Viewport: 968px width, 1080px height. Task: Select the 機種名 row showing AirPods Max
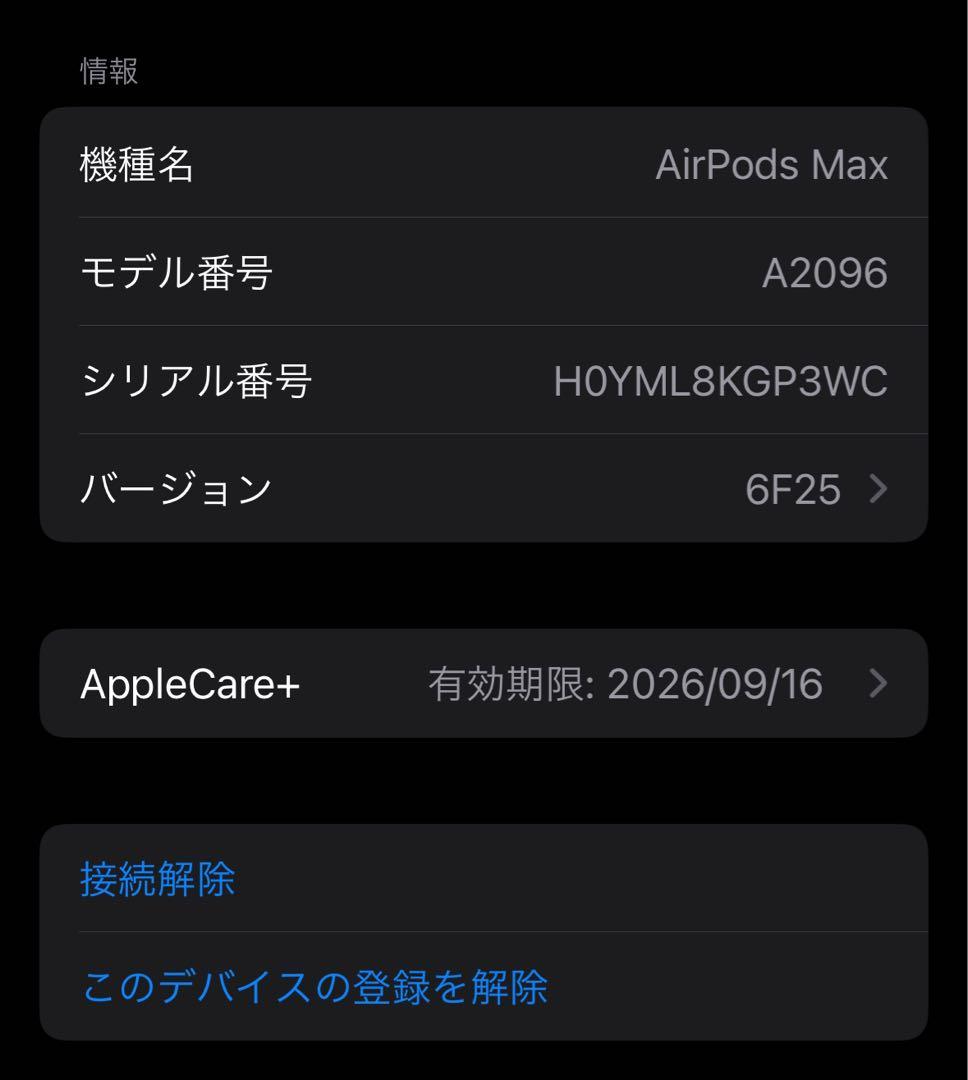pyautogui.click(x=484, y=164)
